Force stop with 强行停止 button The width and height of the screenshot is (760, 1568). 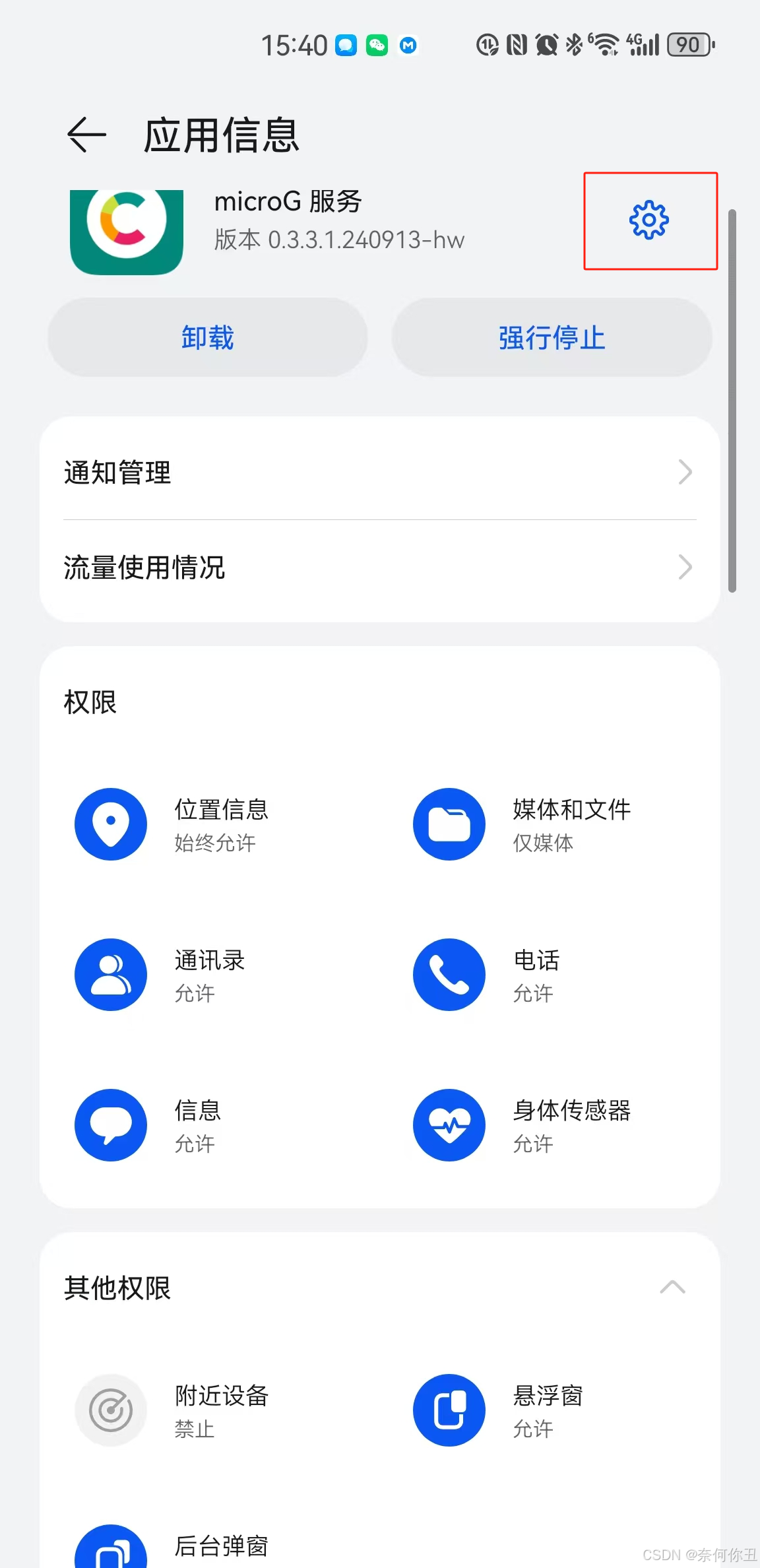click(x=552, y=338)
